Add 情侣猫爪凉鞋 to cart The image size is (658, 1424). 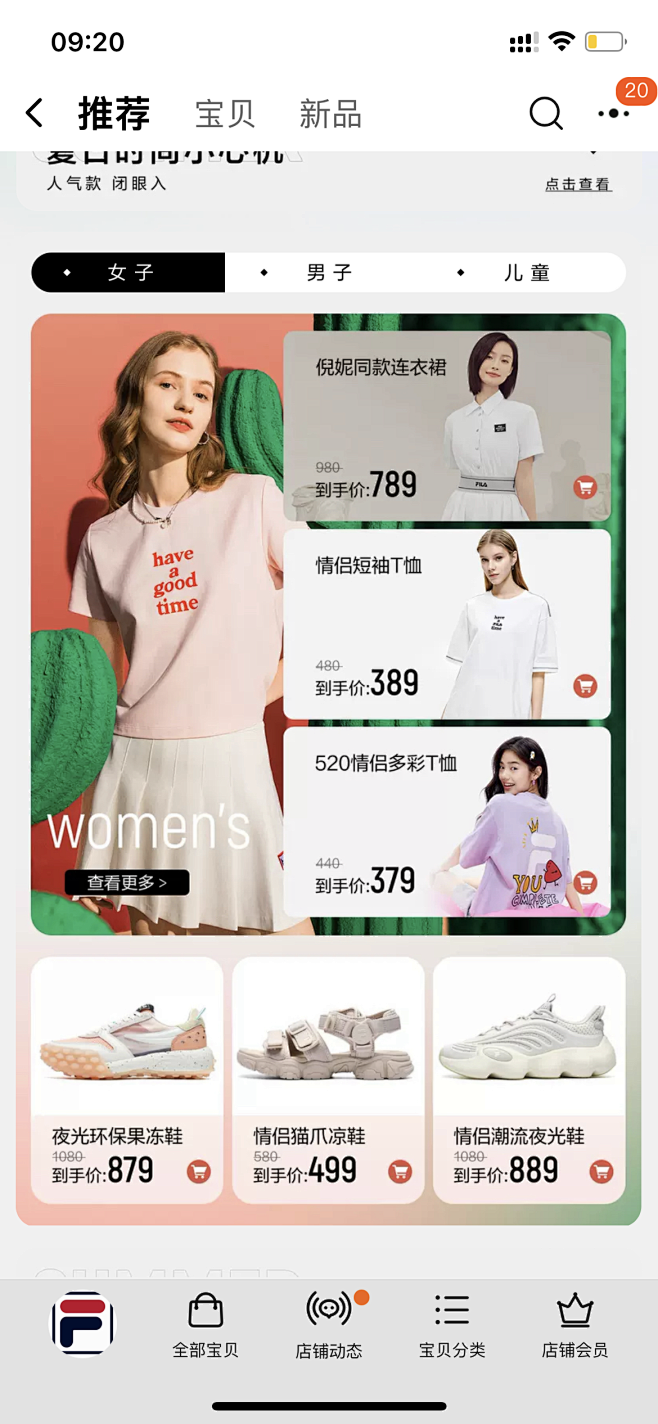coord(400,1171)
